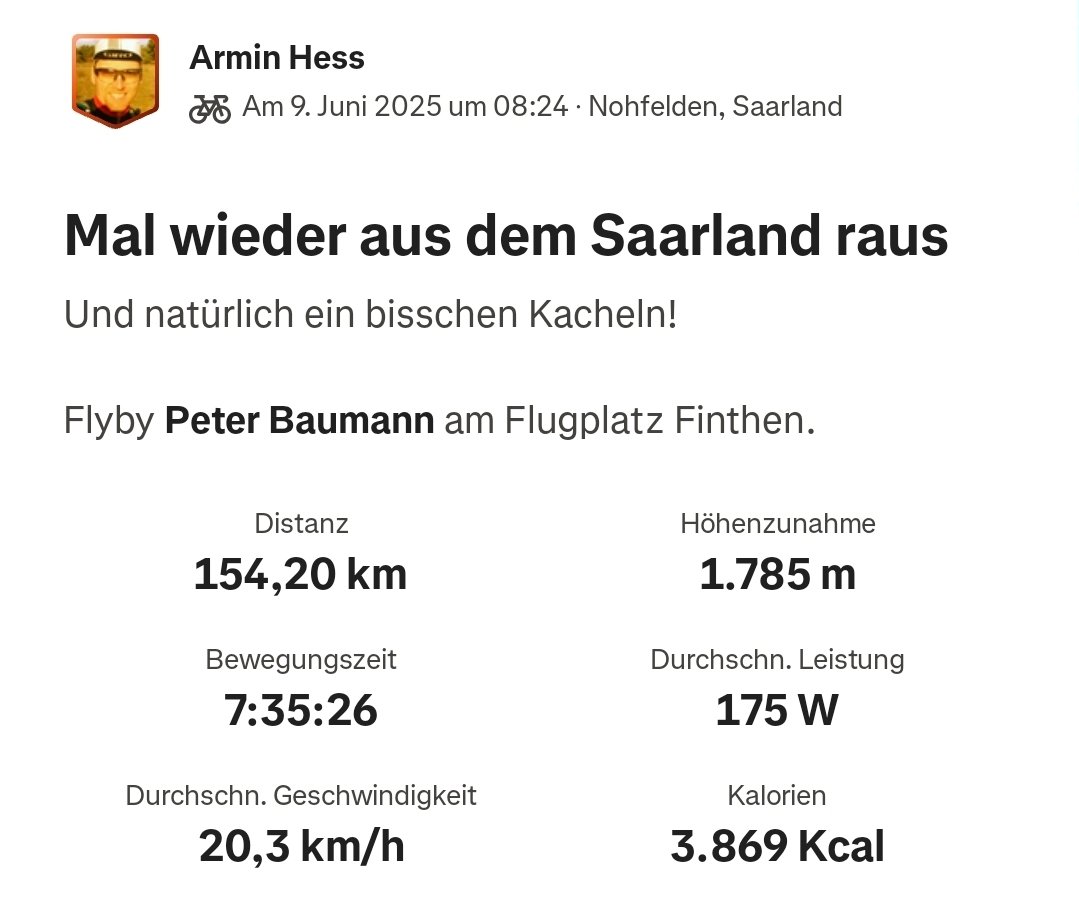The height and width of the screenshot is (906, 1079).
Task: Open the mentioned Peter Baumann profile
Action: pos(299,421)
